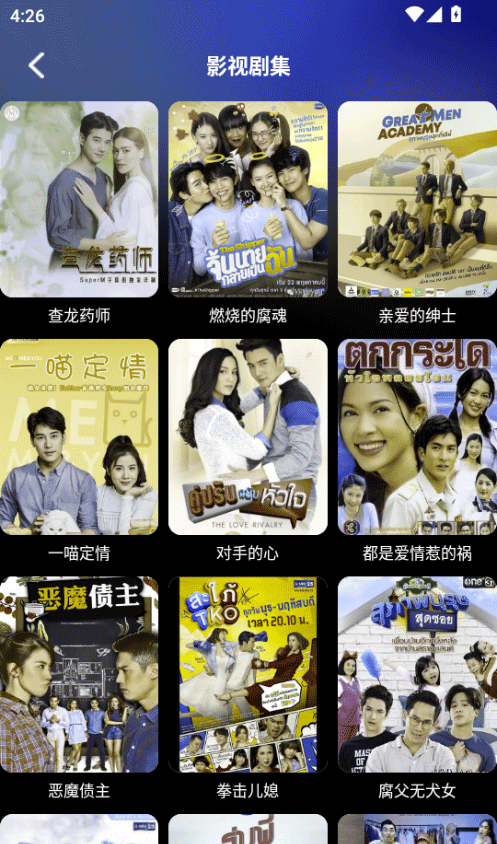Viewport: 497px width, 844px height.
Task: Open the 拳击儿媳 series poster
Action: 248,674
